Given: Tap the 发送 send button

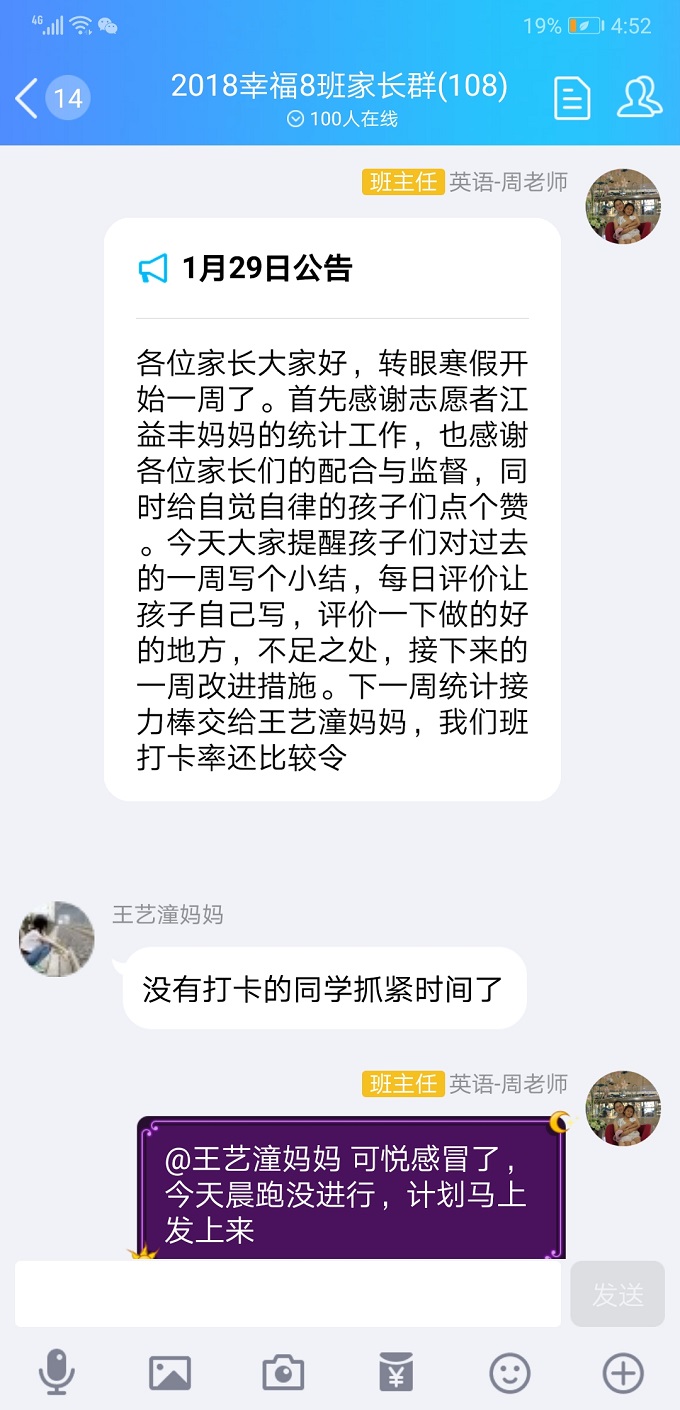Looking at the screenshot, I should (x=617, y=1294).
